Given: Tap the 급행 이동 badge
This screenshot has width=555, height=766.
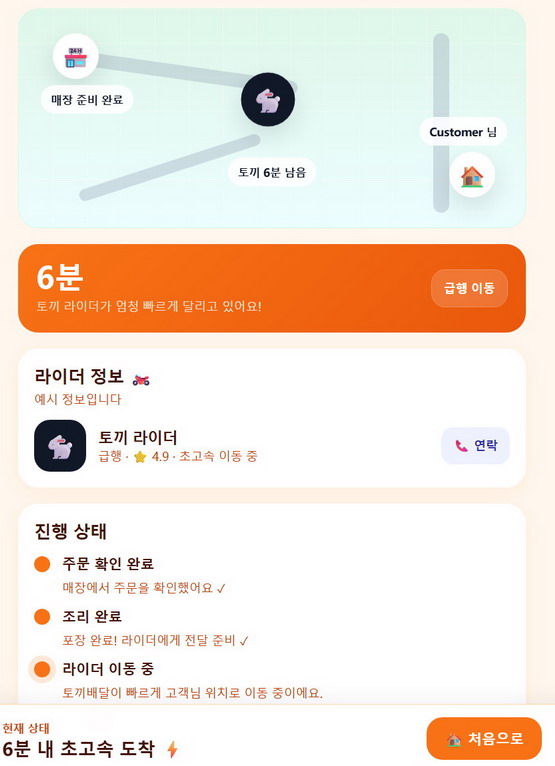Looking at the screenshot, I should (469, 288).
